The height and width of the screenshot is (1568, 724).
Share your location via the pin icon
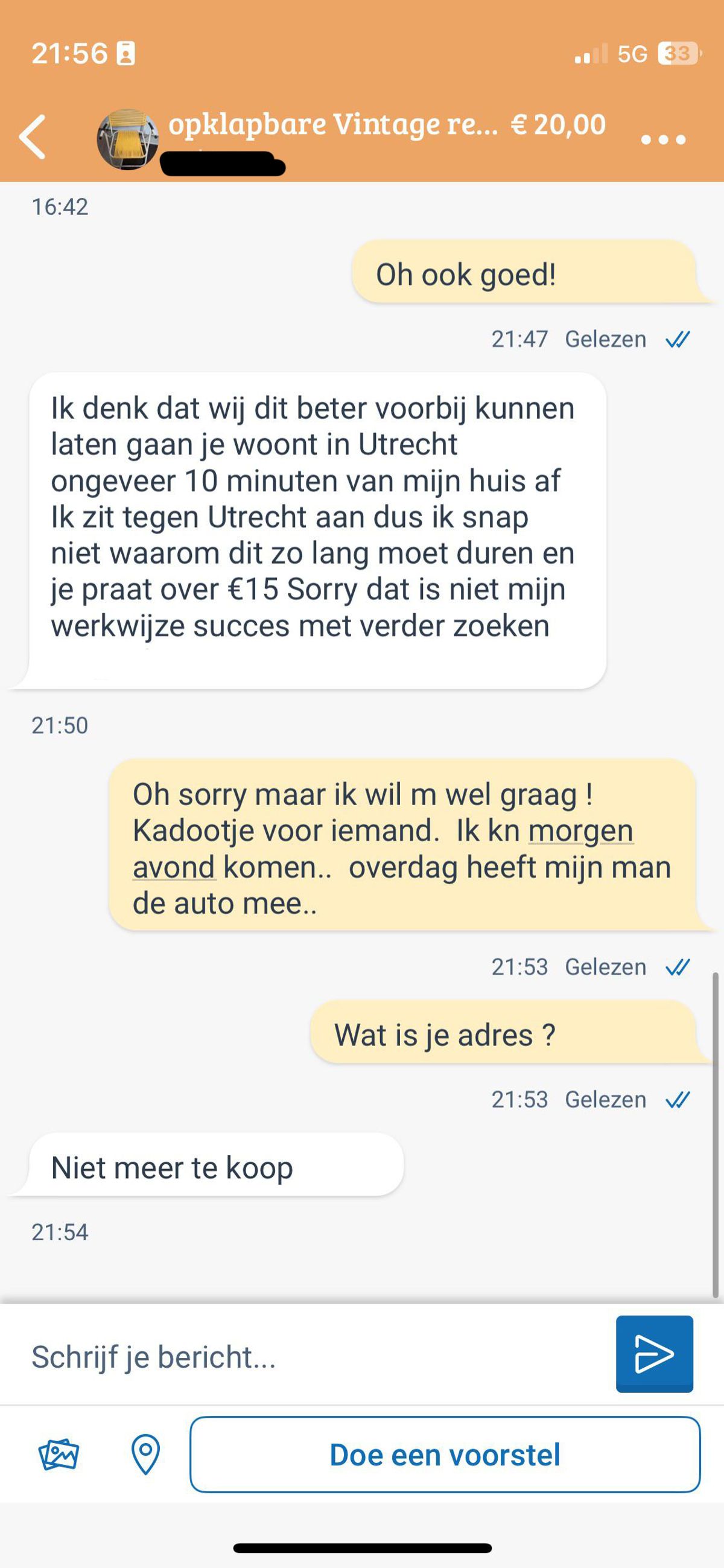tap(145, 1455)
